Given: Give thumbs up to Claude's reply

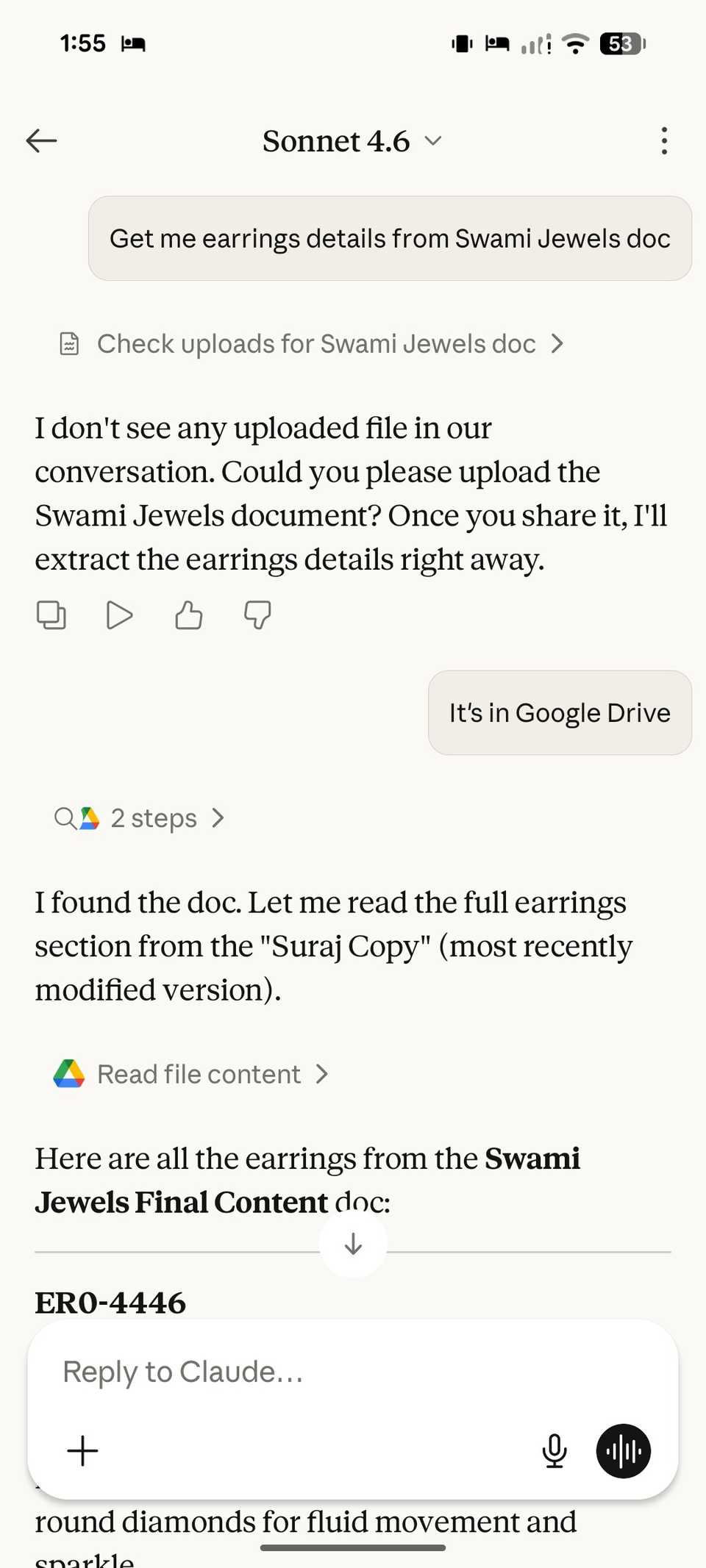Looking at the screenshot, I should (x=188, y=615).
